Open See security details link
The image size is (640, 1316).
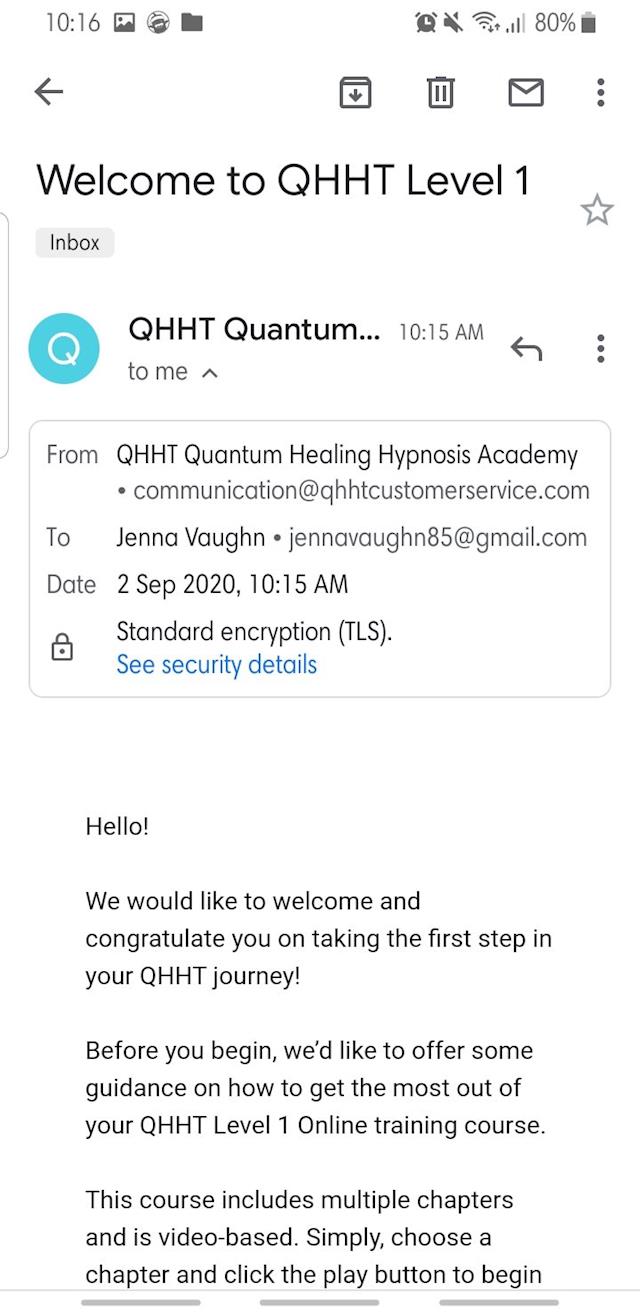click(x=216, y=665)
